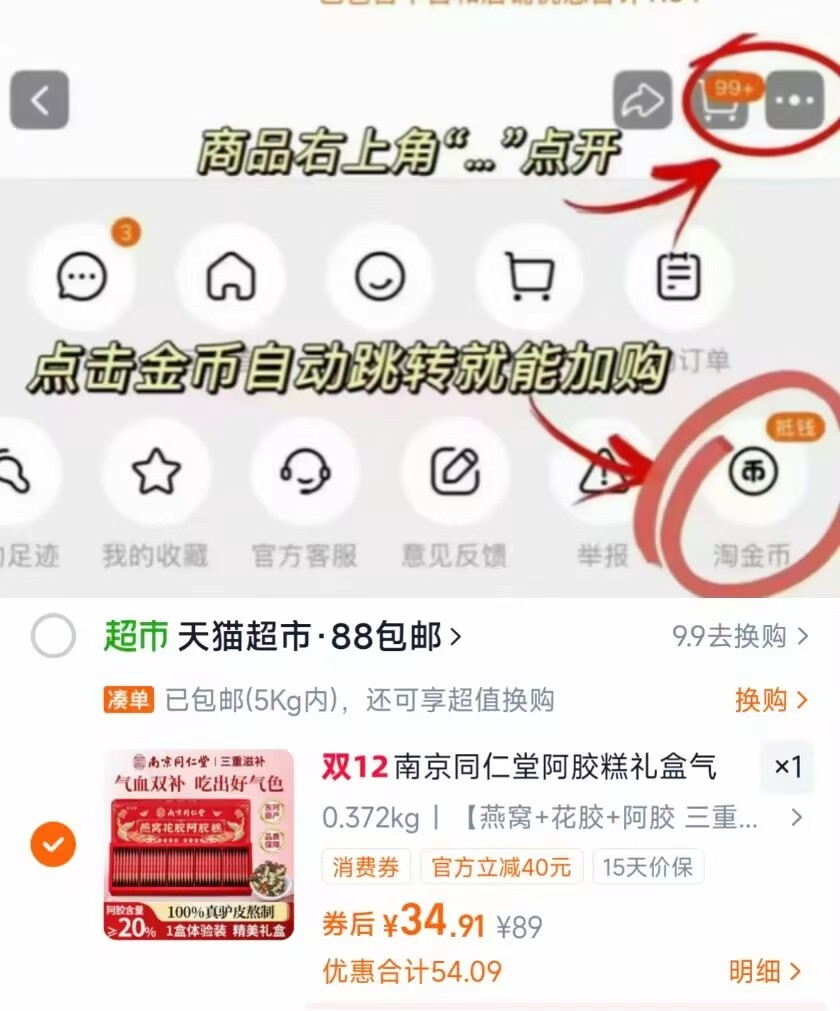Open the orders clipboard icon
This screenshot has width=840, height=1011.
678,278
